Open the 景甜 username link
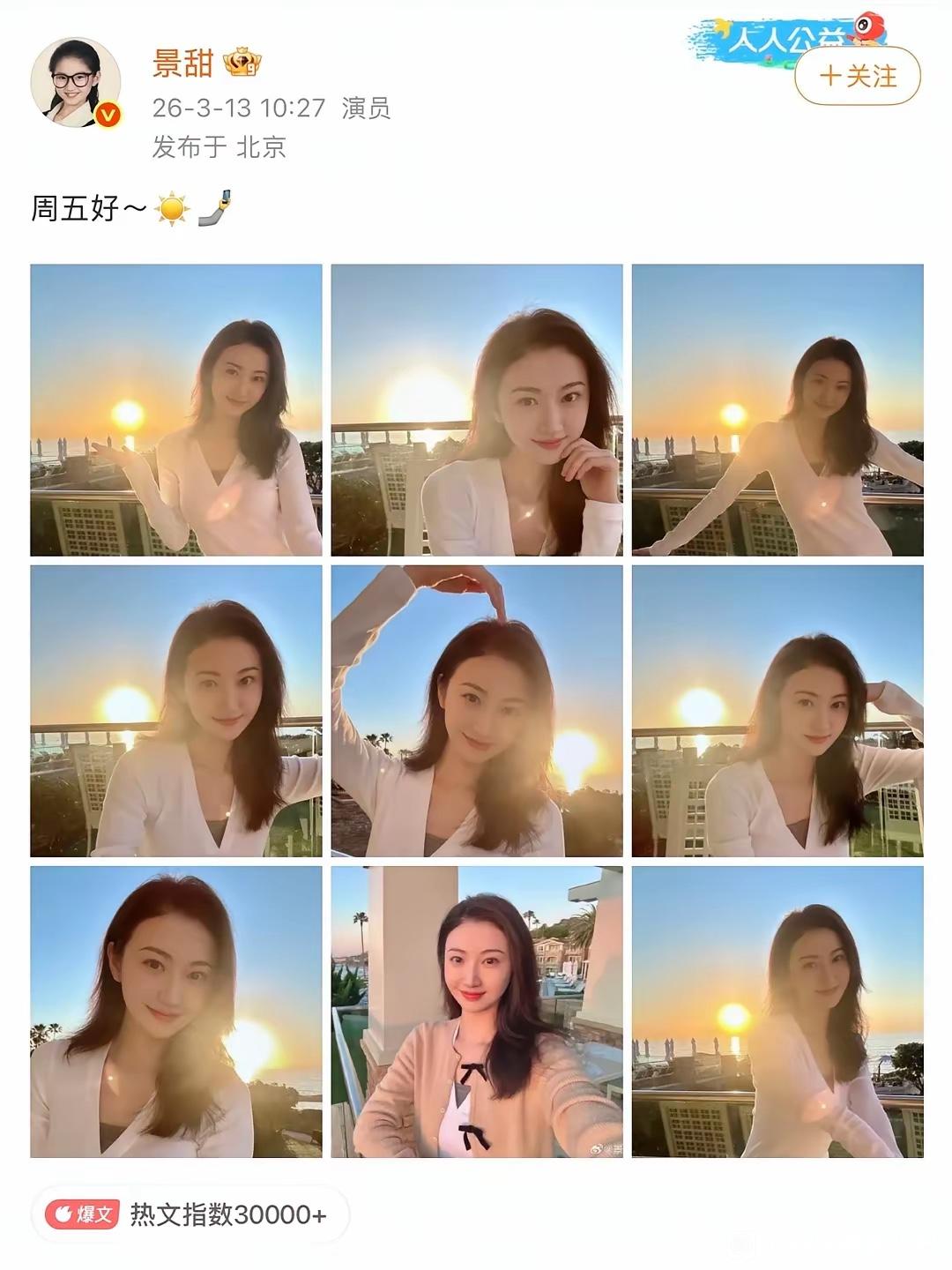 183,64
